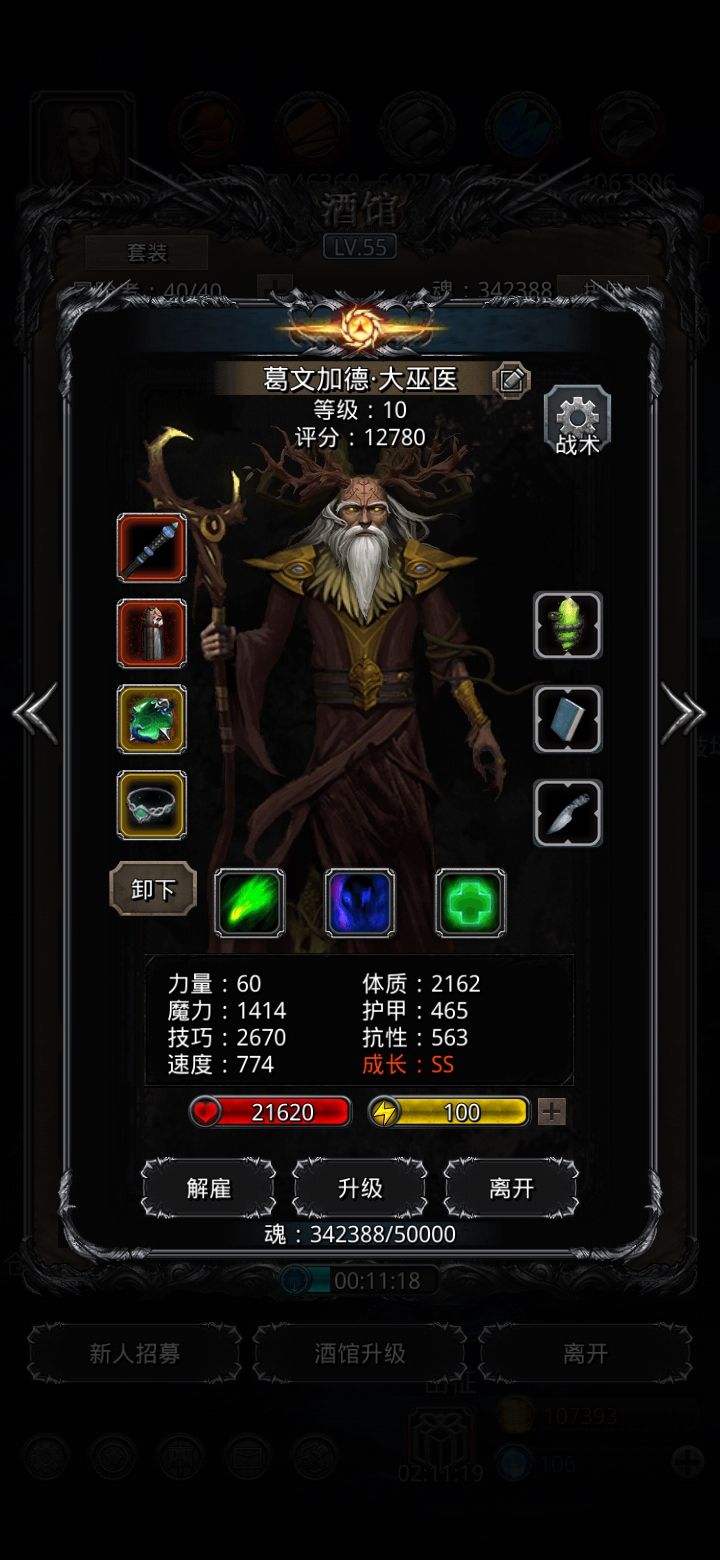Tap 卸下 to unequip gear
The image size is (720, 1560).
pyautogui.click(x=153, y=889)
